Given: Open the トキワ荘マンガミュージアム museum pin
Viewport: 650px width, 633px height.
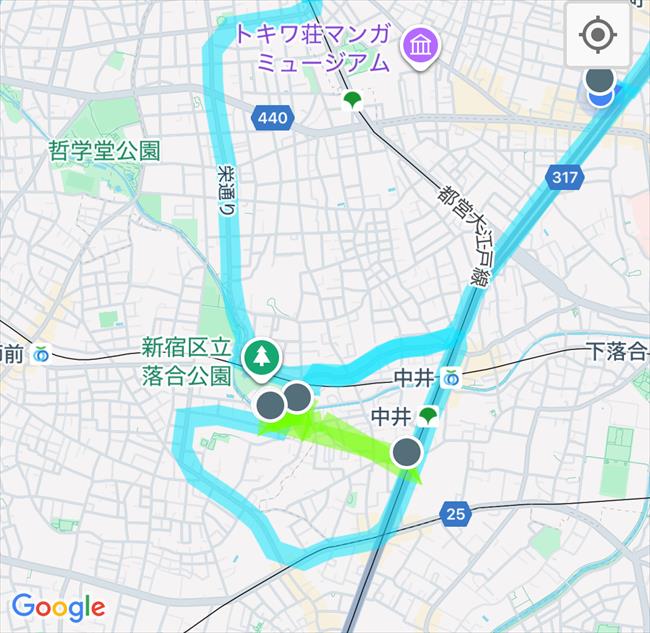Looking at the screenshot, I should tap(416, 44).
